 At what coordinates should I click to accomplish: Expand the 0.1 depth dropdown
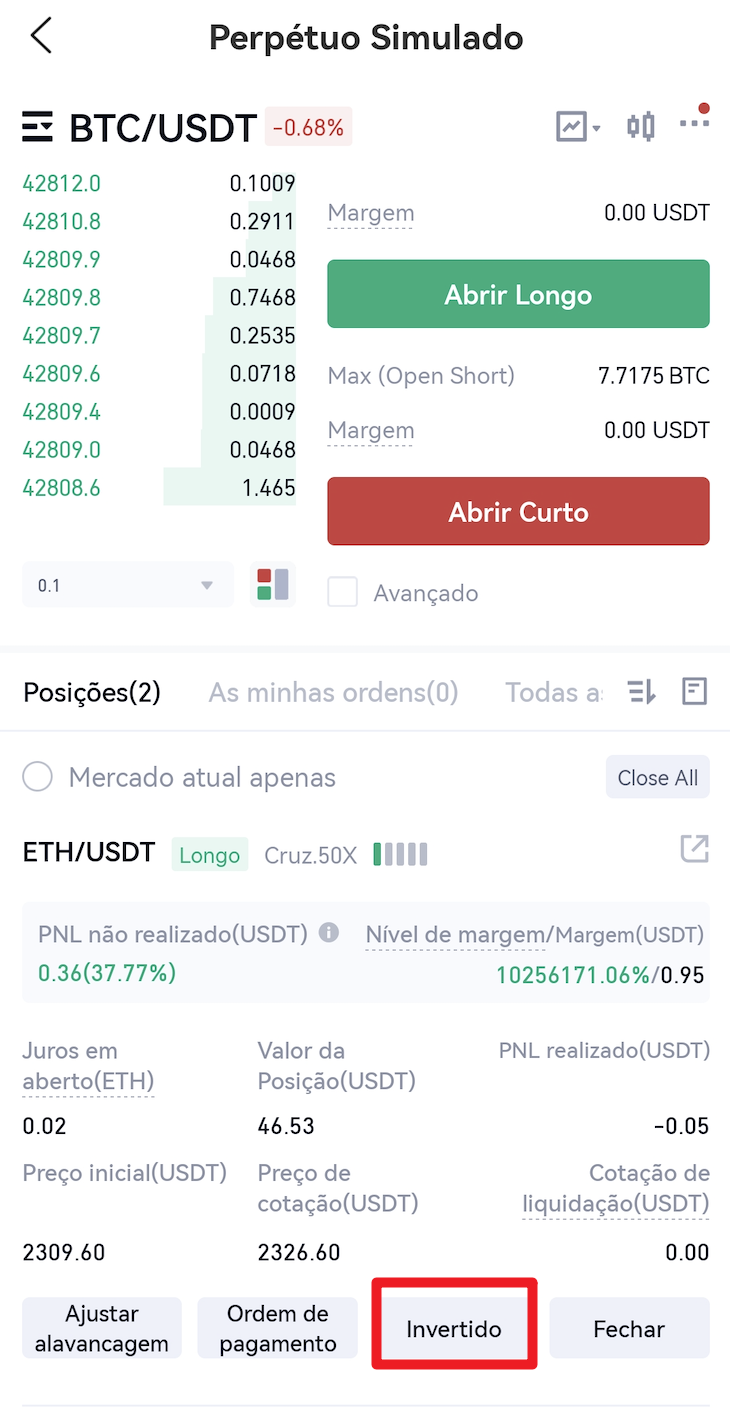[x=127, y=585]
